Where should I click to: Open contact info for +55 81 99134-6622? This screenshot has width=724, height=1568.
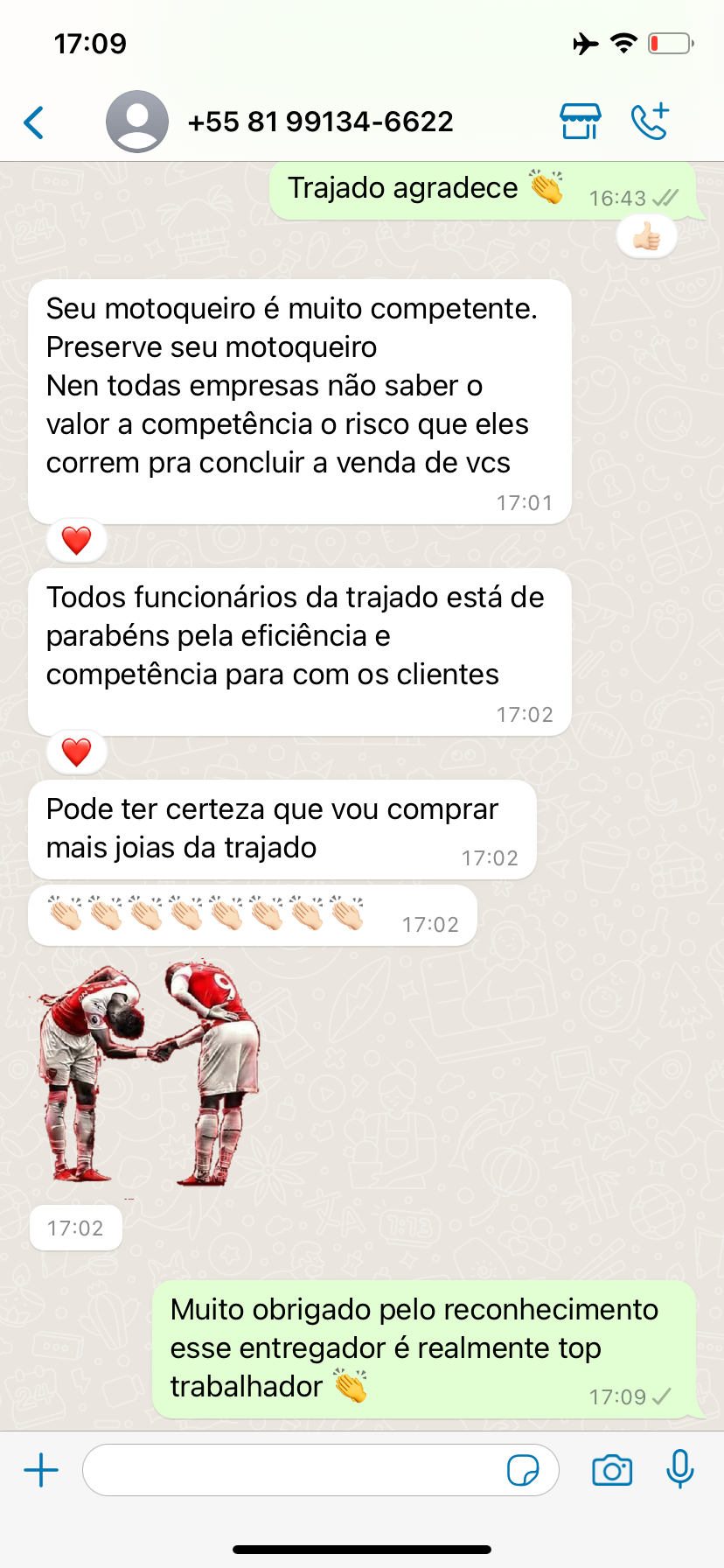point(320,122)
